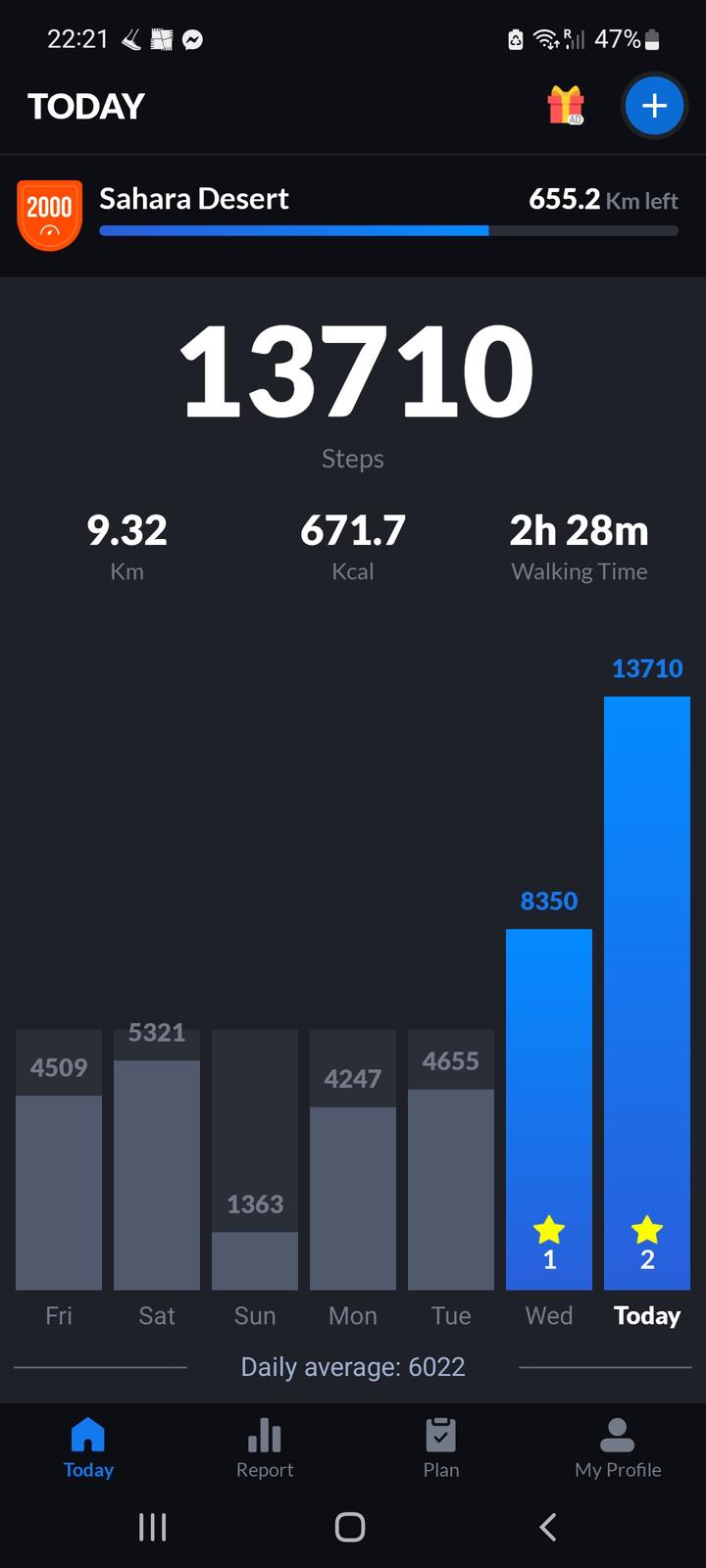Switch to the Plan tab
706x1568 pixels.
click(441, 1448)
